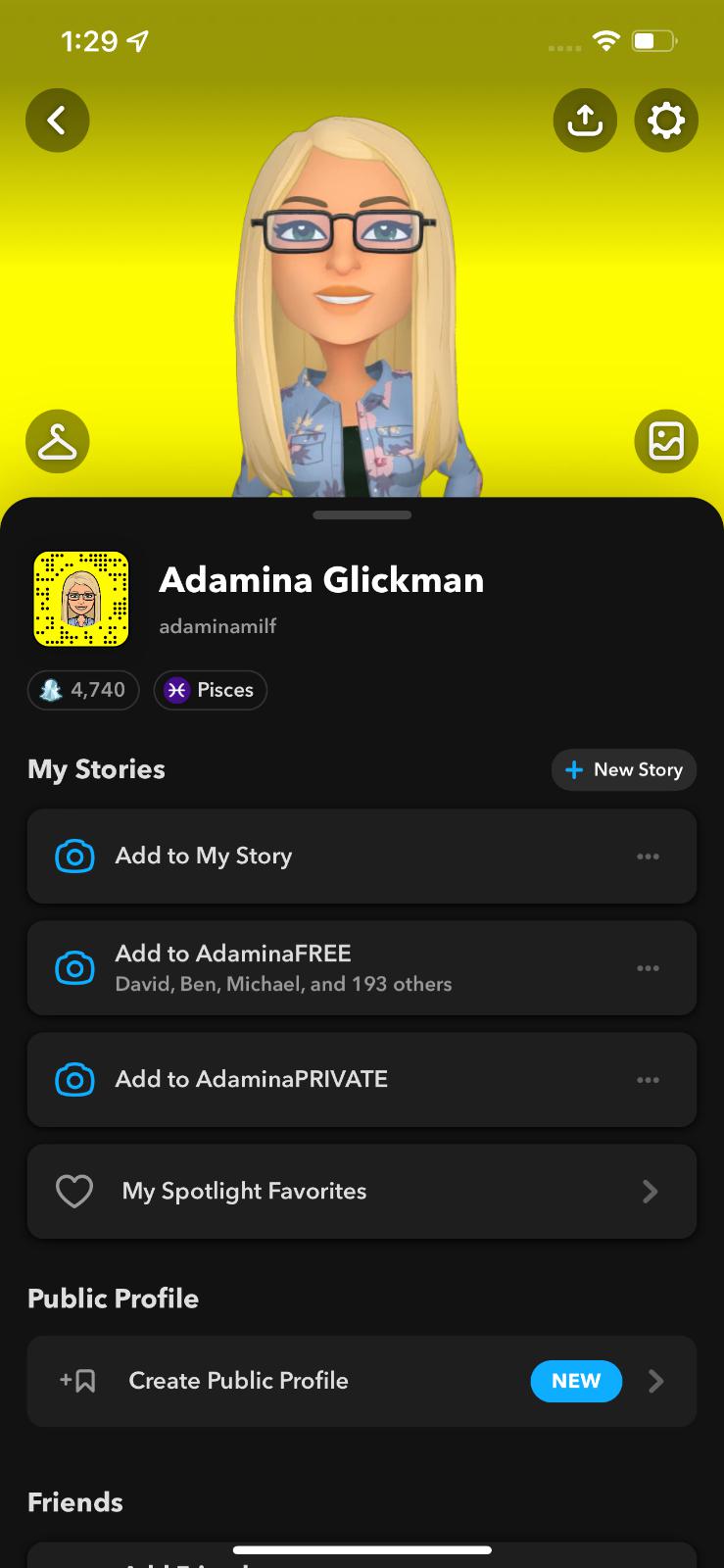Open settings via the gear icon
Viewport: 724px width, 1568px height.
(x=666, y=121)
